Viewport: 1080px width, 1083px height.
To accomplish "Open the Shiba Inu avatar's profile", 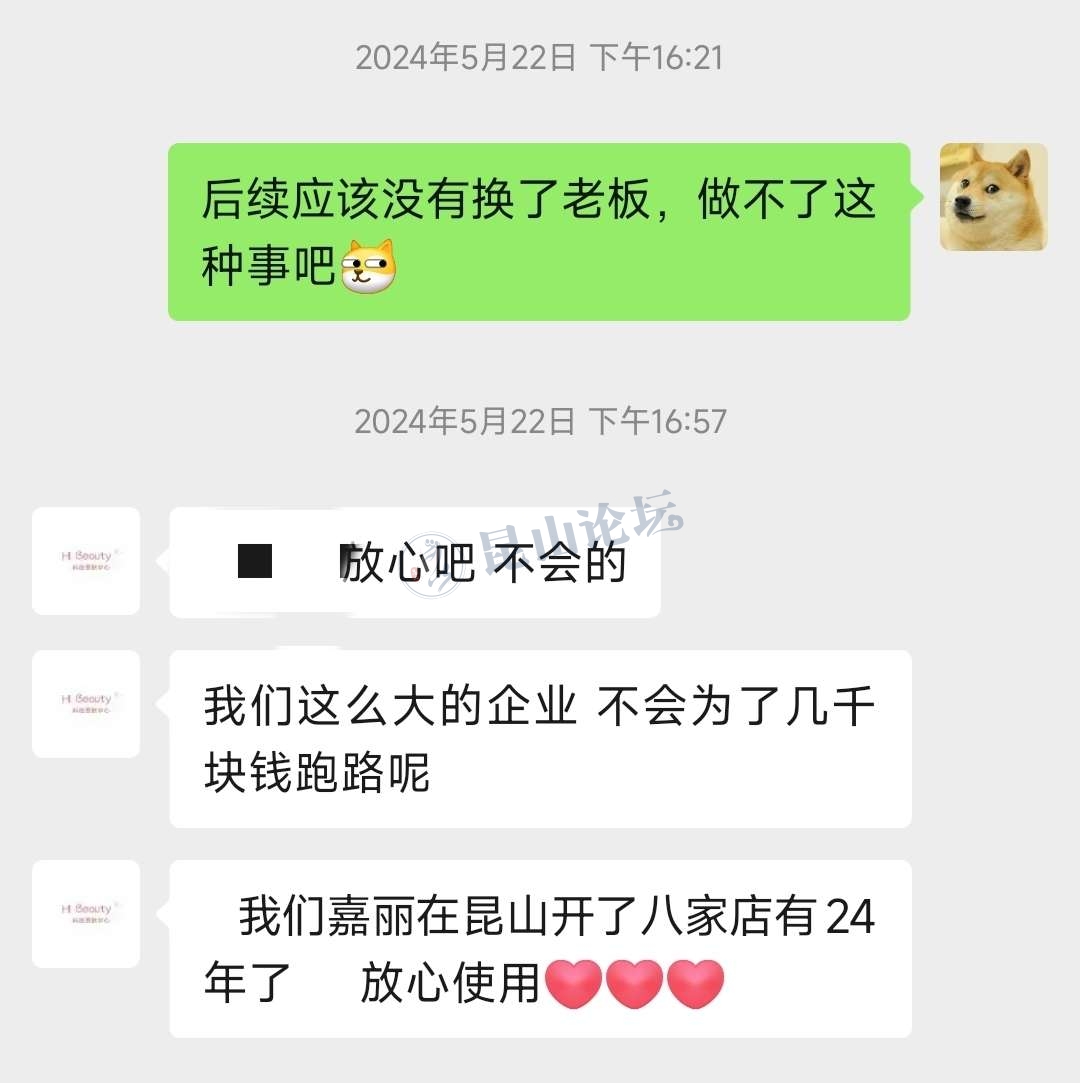I will (993, 197).
